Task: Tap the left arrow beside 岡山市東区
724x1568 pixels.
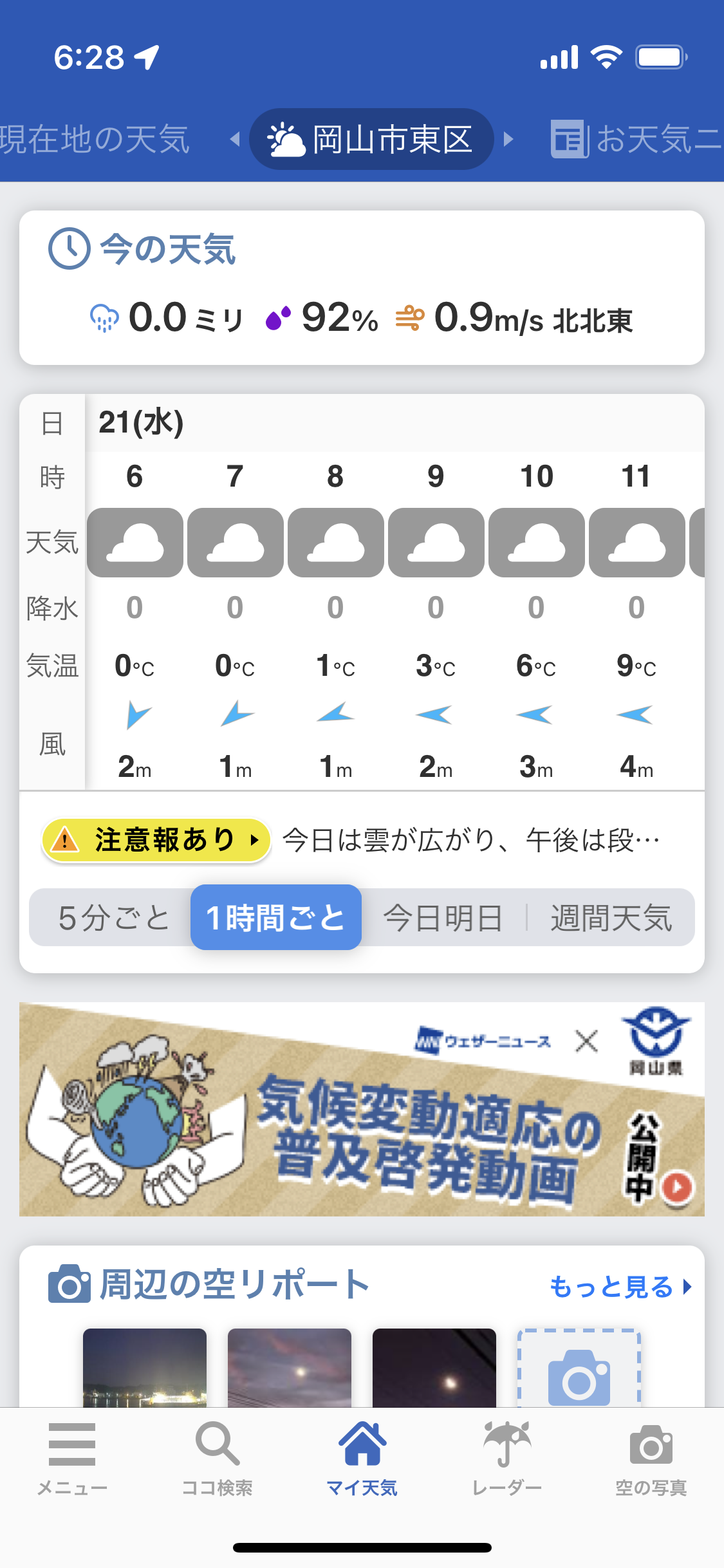Action: (x=236, y=139)
